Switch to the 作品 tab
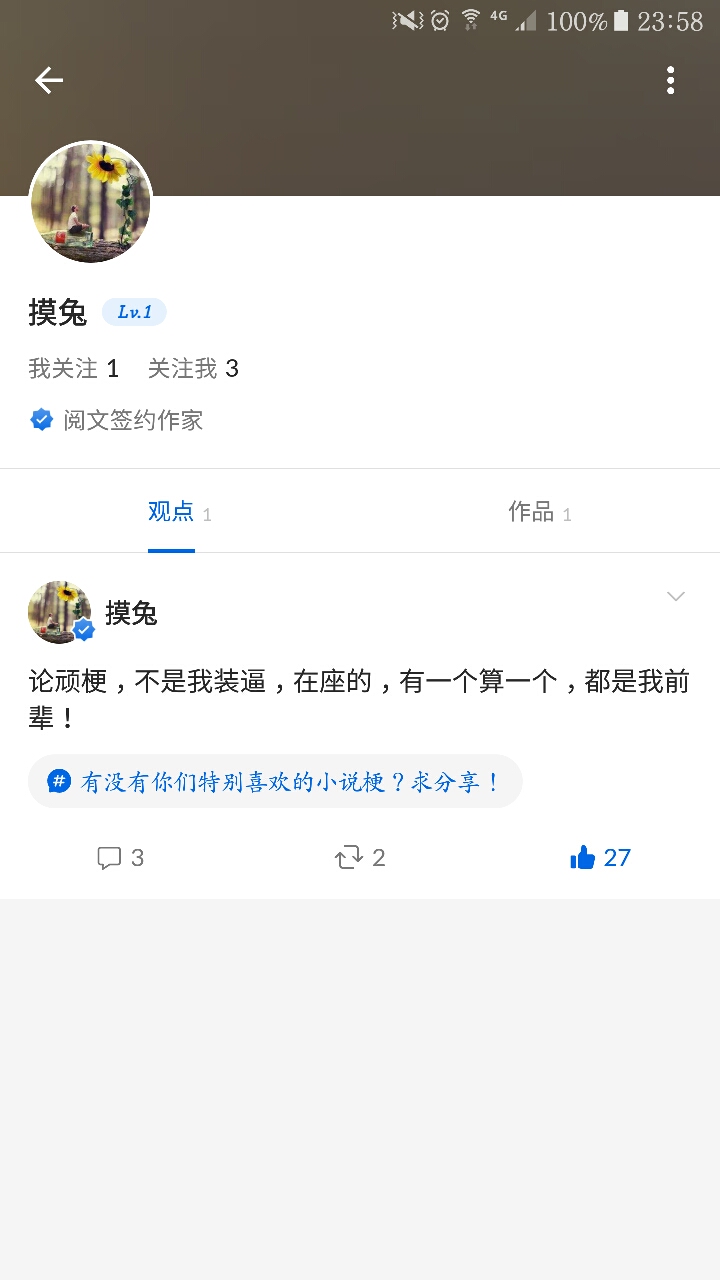Viewport: 720px width, 1280px height. tap(540, 513)
